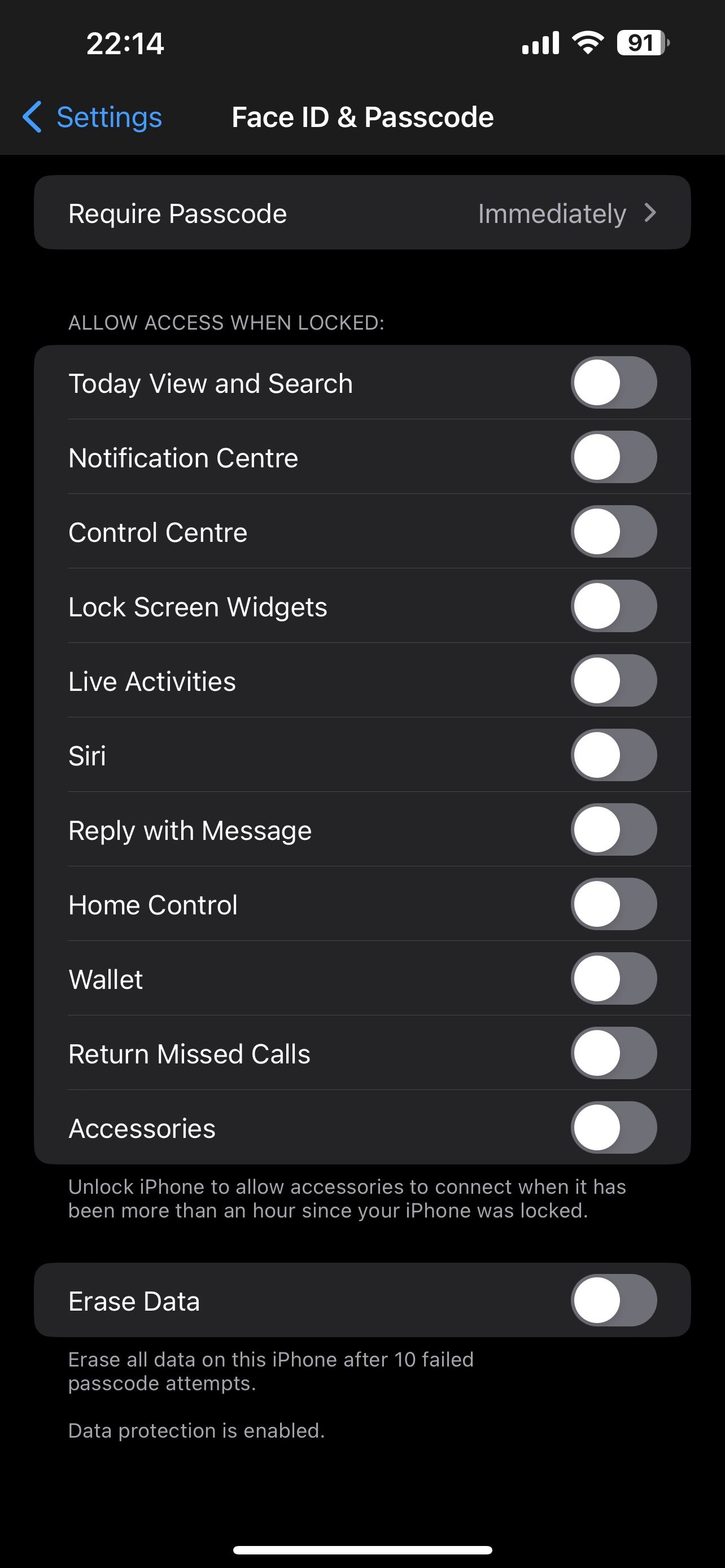Switch on Accessories access
The height and width of the screenshot is (1568, 725).
613,1128
